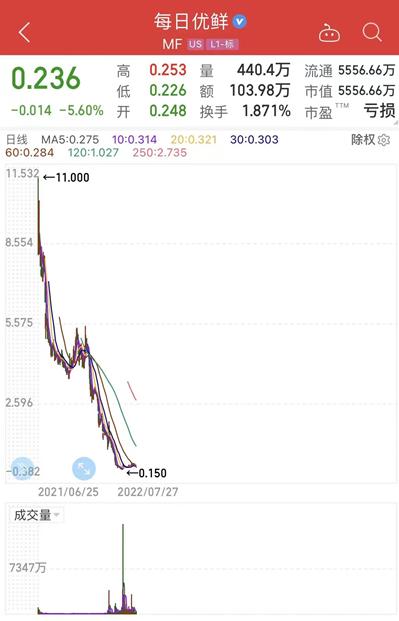Open the 除权 chart settings gear
Screen dimensions: 399x621
(x=384, y=140)
